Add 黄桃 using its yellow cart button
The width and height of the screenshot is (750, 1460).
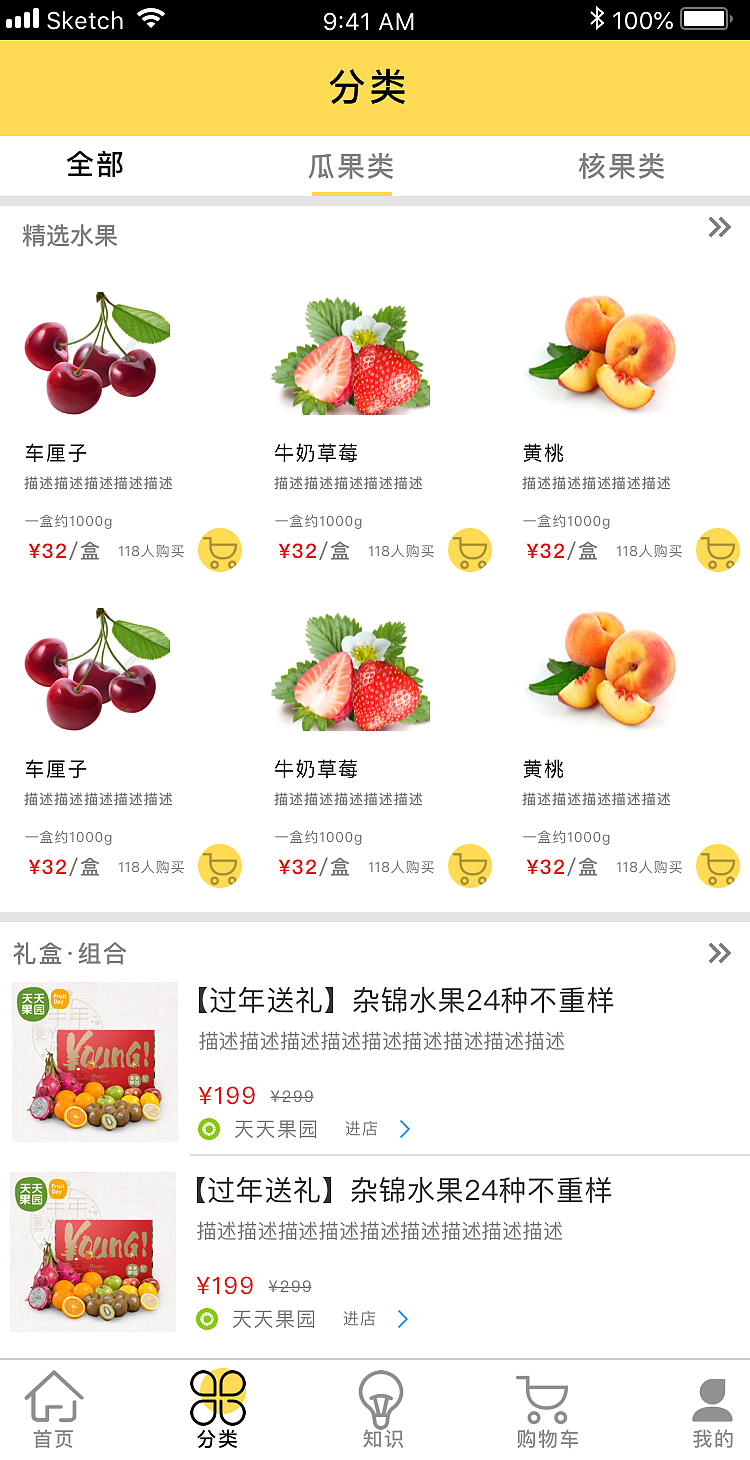pyautogui.click(x=718, y=550)
